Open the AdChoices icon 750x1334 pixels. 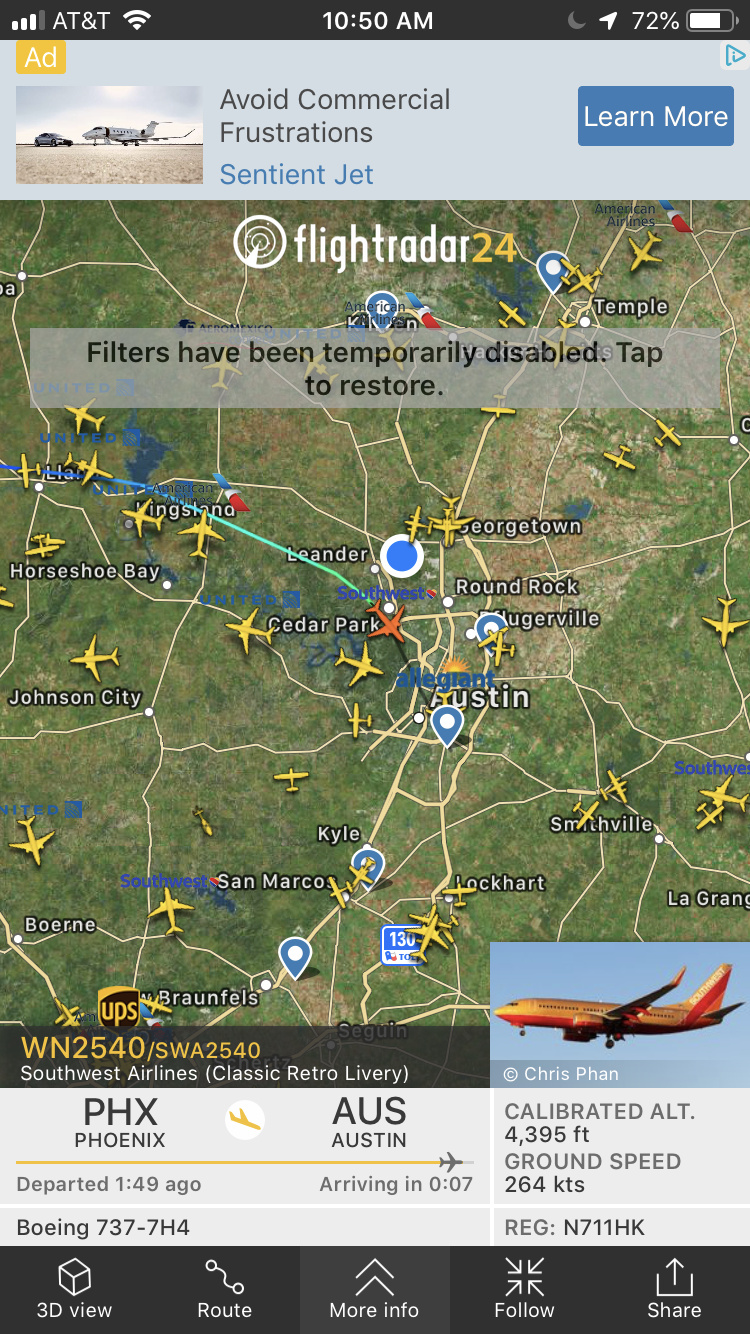point(735,56)
